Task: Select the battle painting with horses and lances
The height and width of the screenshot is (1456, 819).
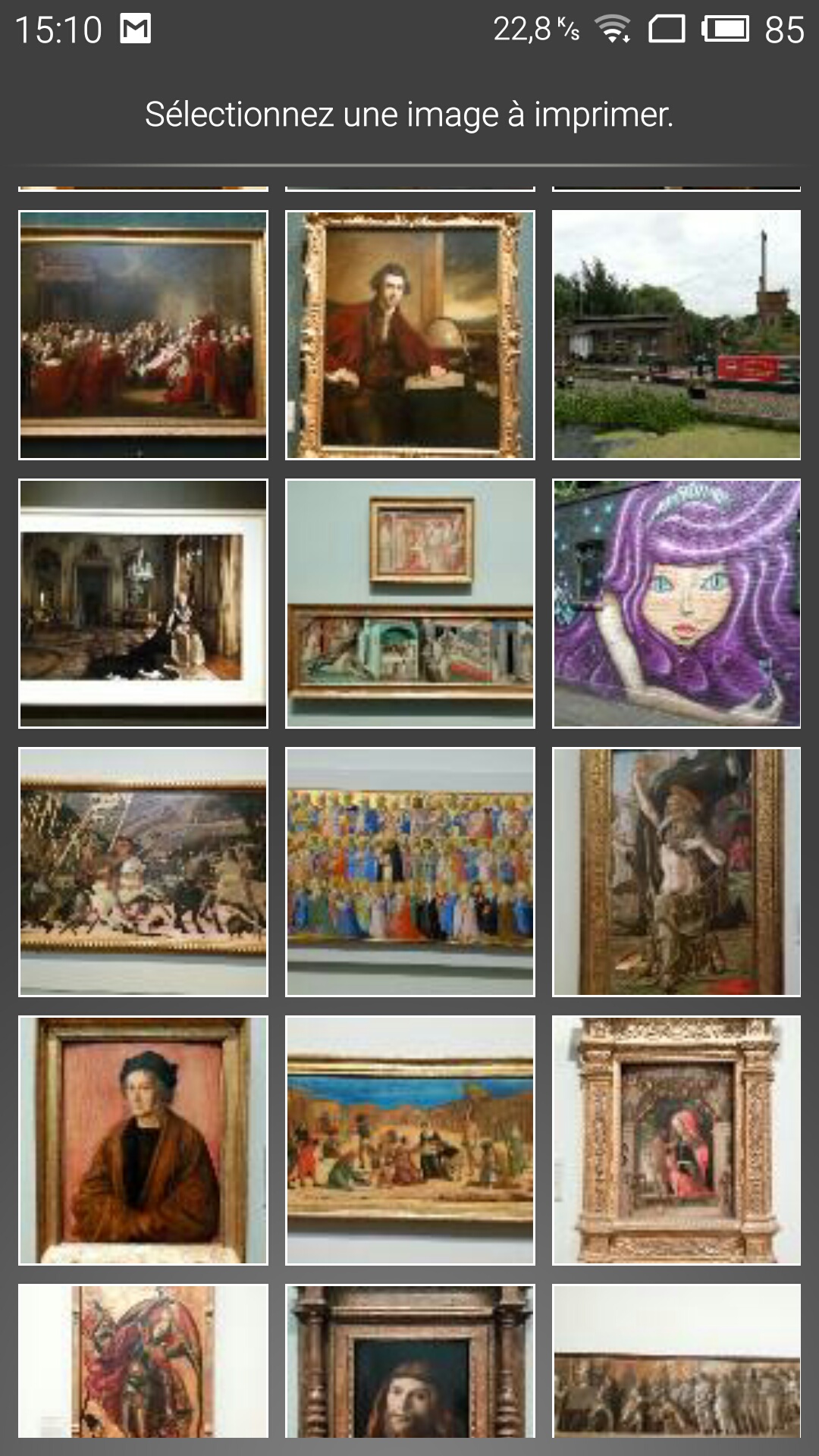Action: [x=143, y=872]
